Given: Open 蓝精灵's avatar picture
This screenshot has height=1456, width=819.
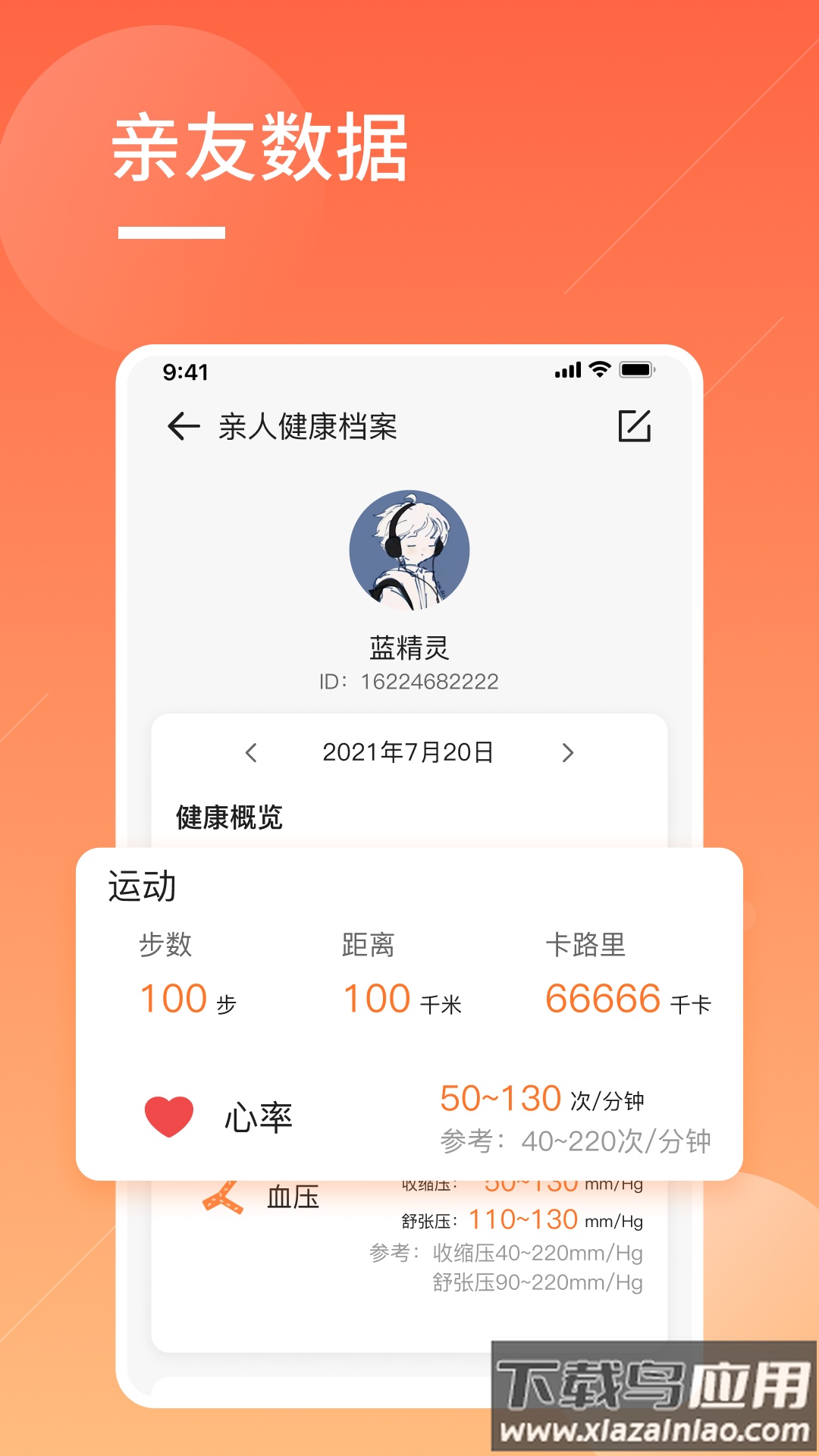Looking at the screenshot, I should tap(409, 552).
